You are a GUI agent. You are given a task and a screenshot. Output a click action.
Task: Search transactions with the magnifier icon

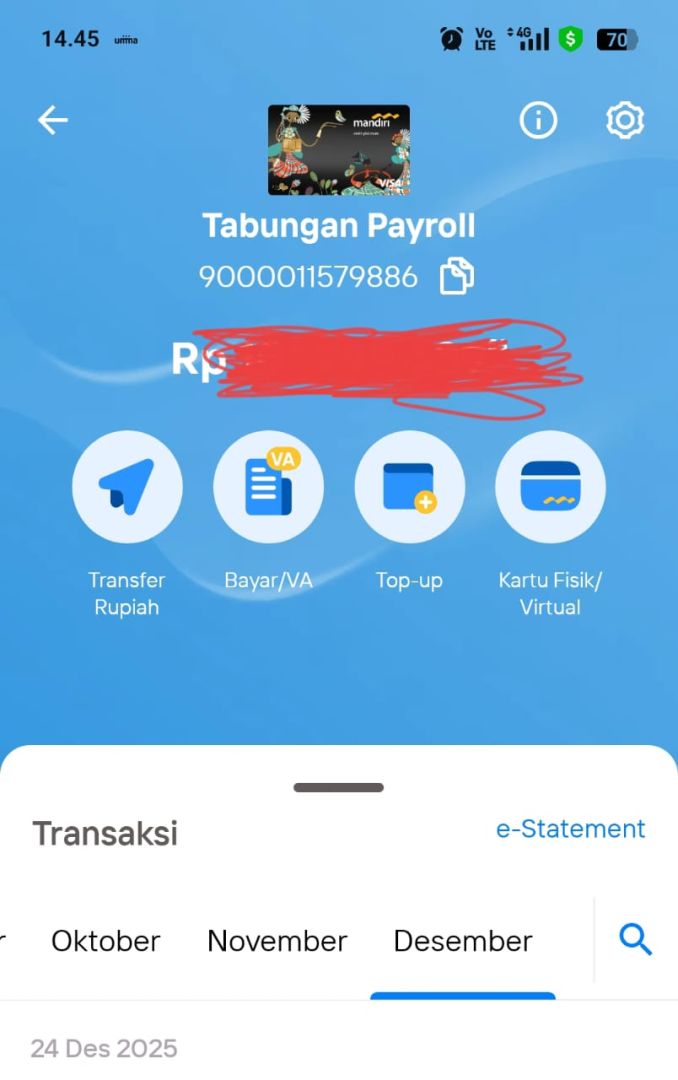636,940
